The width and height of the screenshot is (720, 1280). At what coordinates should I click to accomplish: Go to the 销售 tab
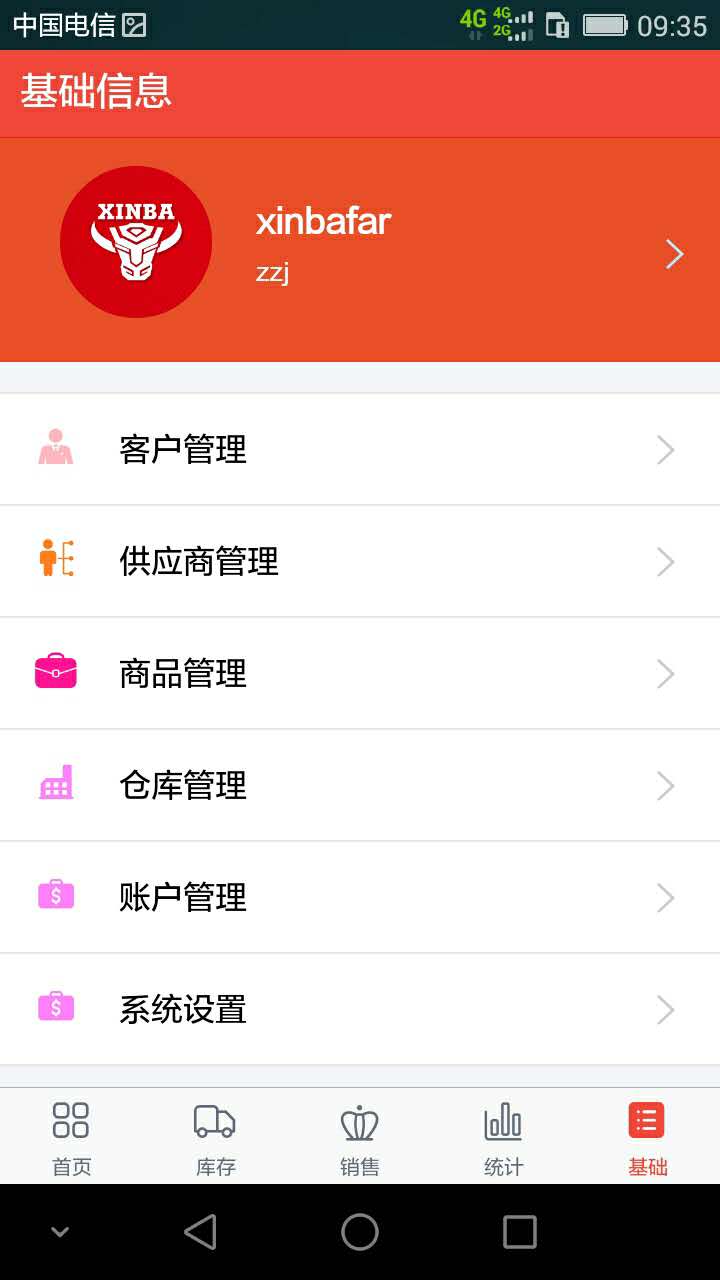(x=359, y=1138)
